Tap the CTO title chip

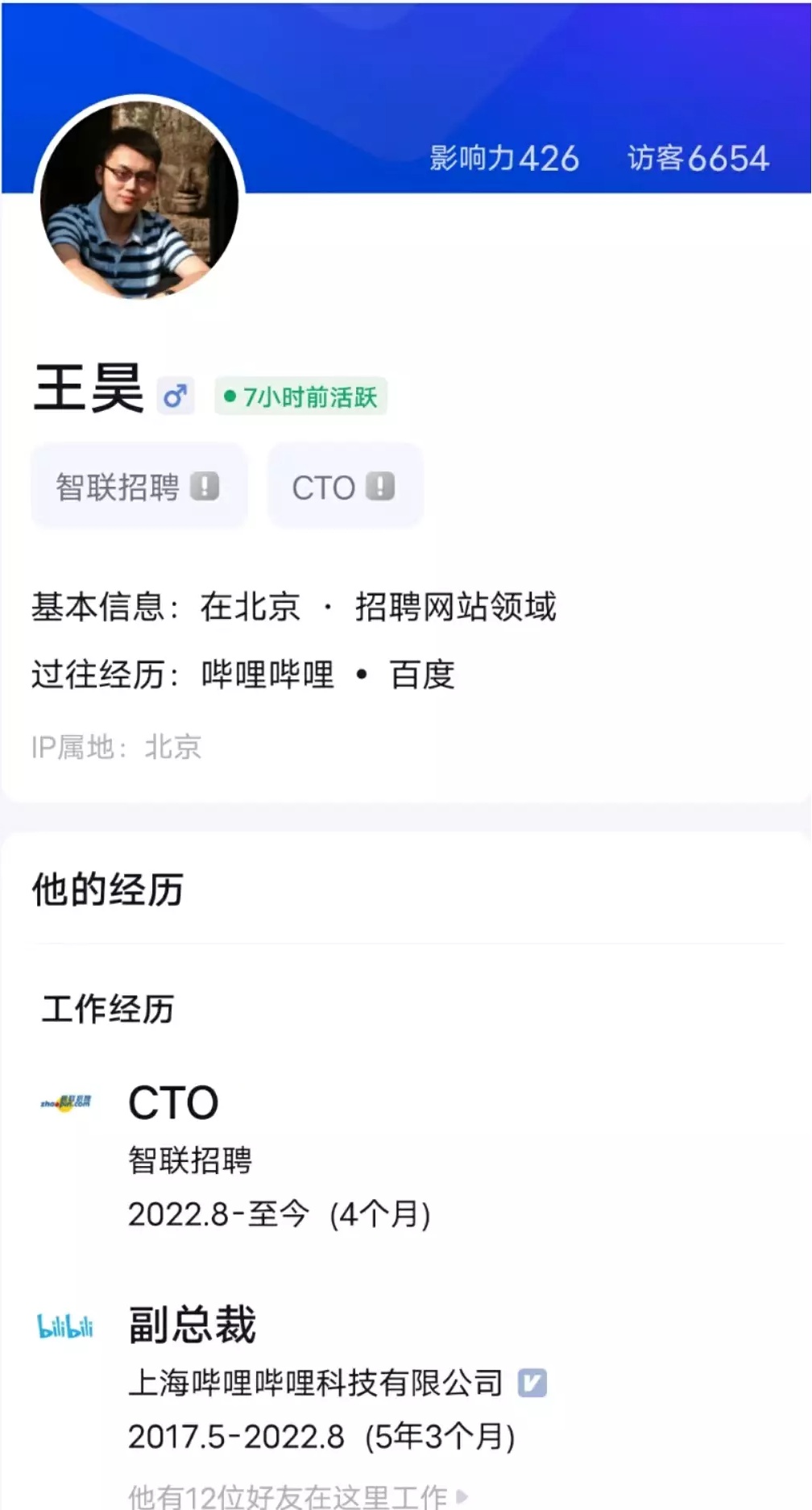[x=345, y=487]
